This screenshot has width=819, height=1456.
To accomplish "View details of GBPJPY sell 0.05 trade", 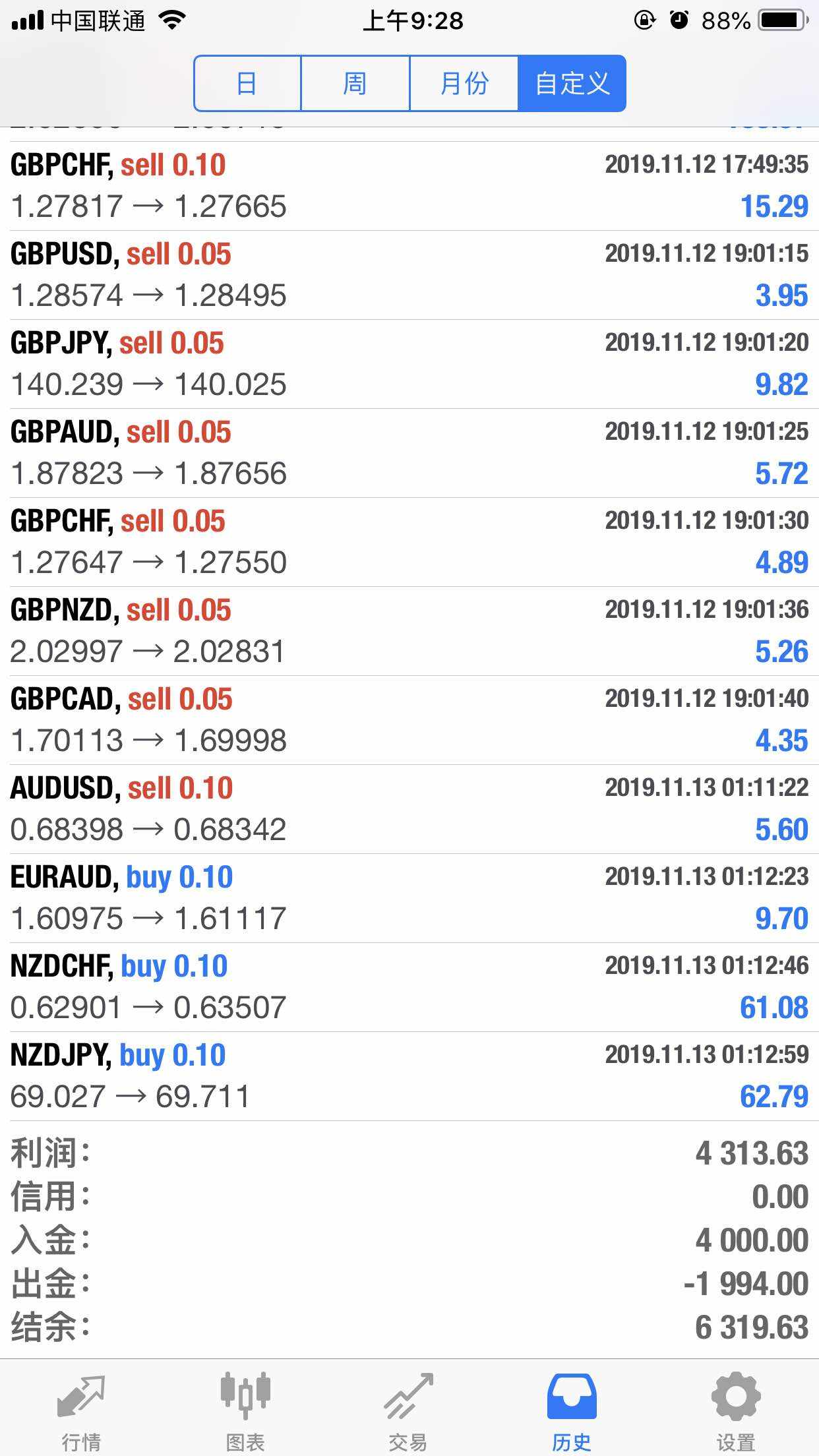I will coord(409,364).
